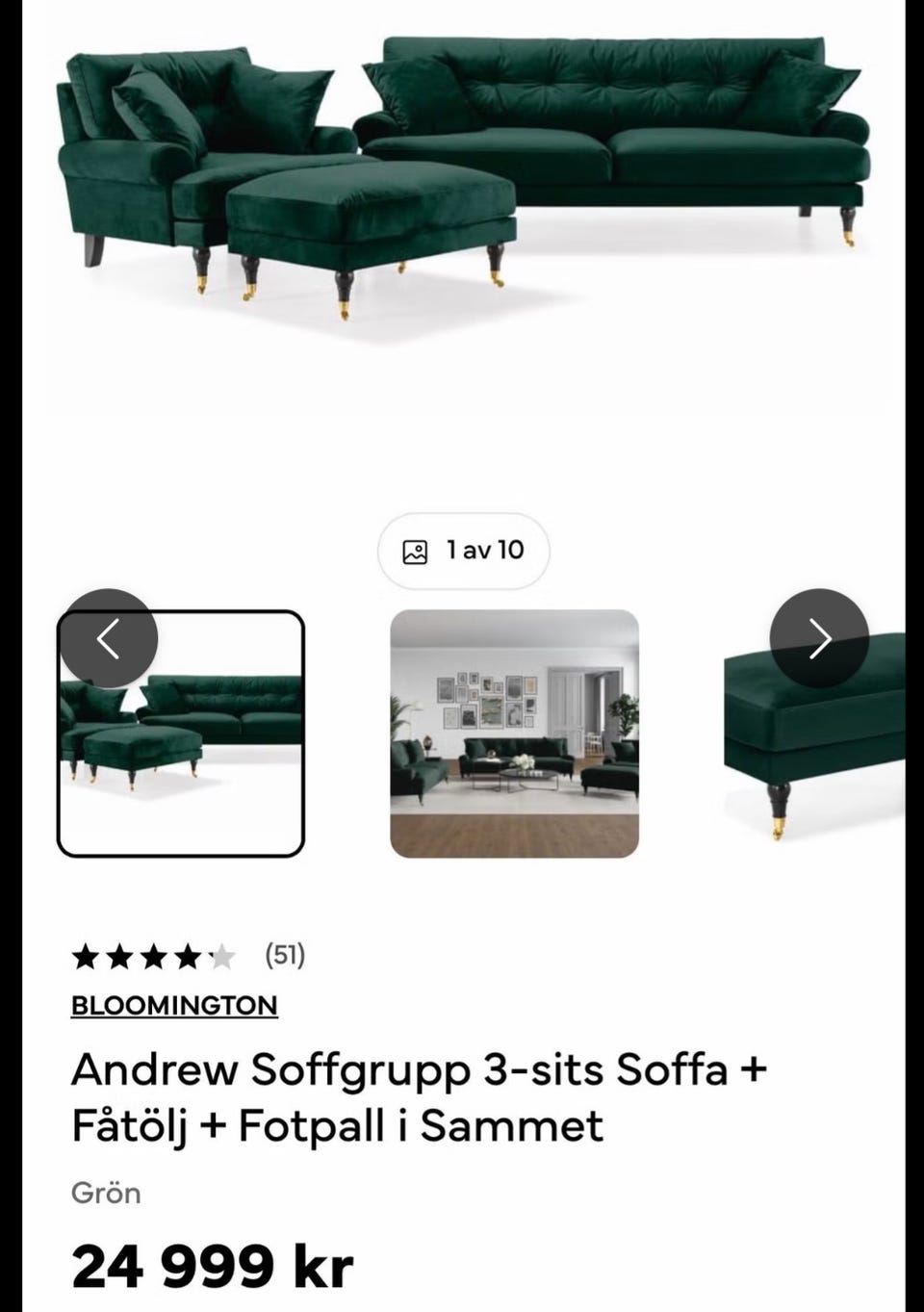924x1312 pixels.
Task: Show the previous product image
Action: [109, 638]
